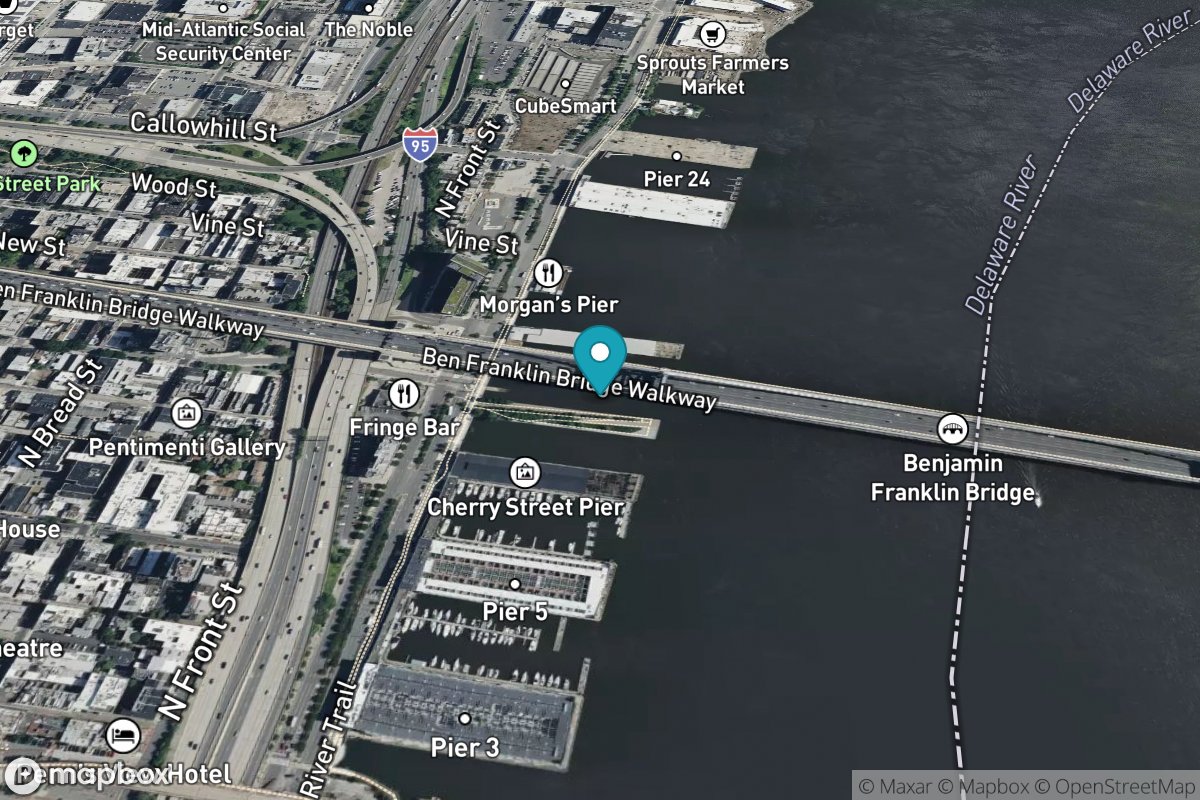1200x800 pixels.
Task: Select the Morgan's Pier restaurant marker
Action: [x=548, y=272]
